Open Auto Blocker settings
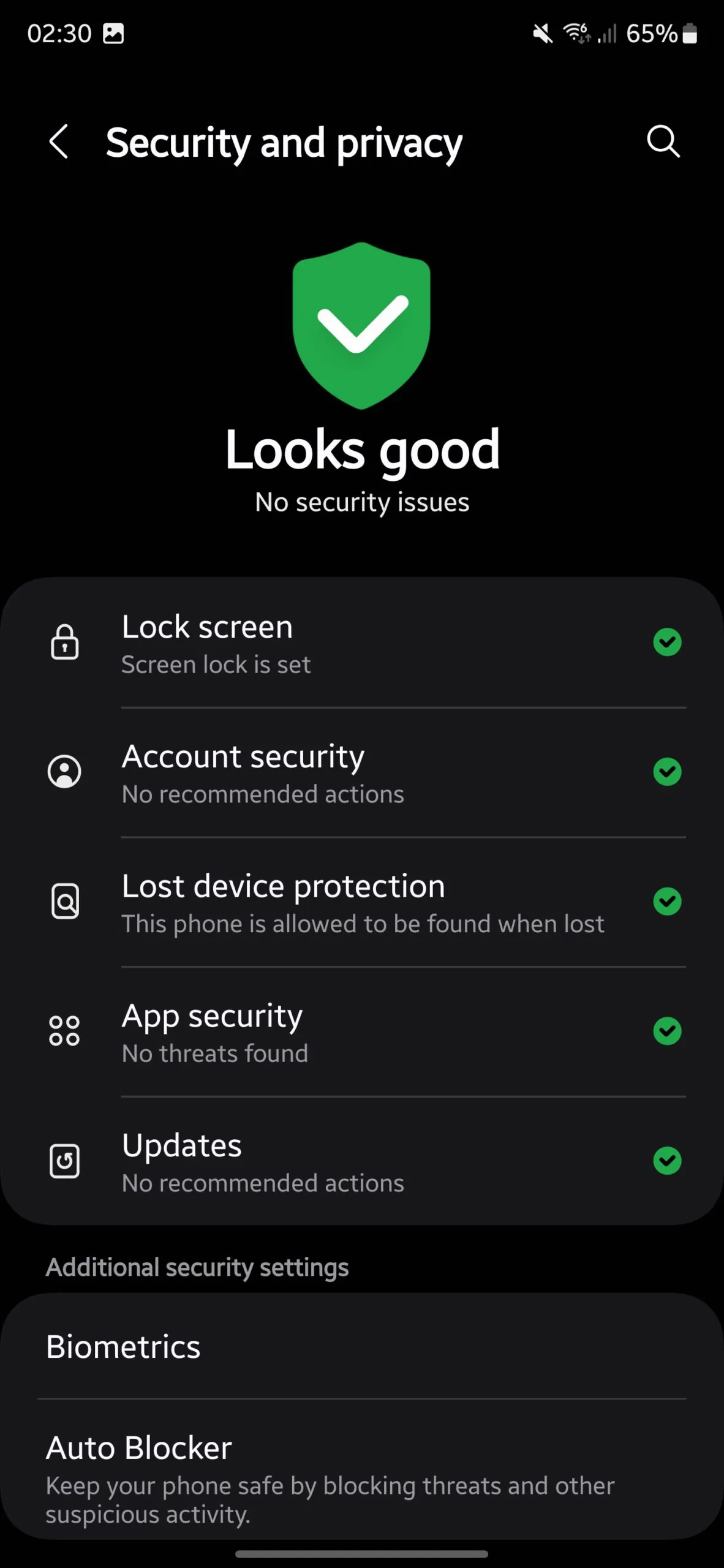Viewport: 724px width, 1568px height. pyautogui.click(x=361, y=1476)
